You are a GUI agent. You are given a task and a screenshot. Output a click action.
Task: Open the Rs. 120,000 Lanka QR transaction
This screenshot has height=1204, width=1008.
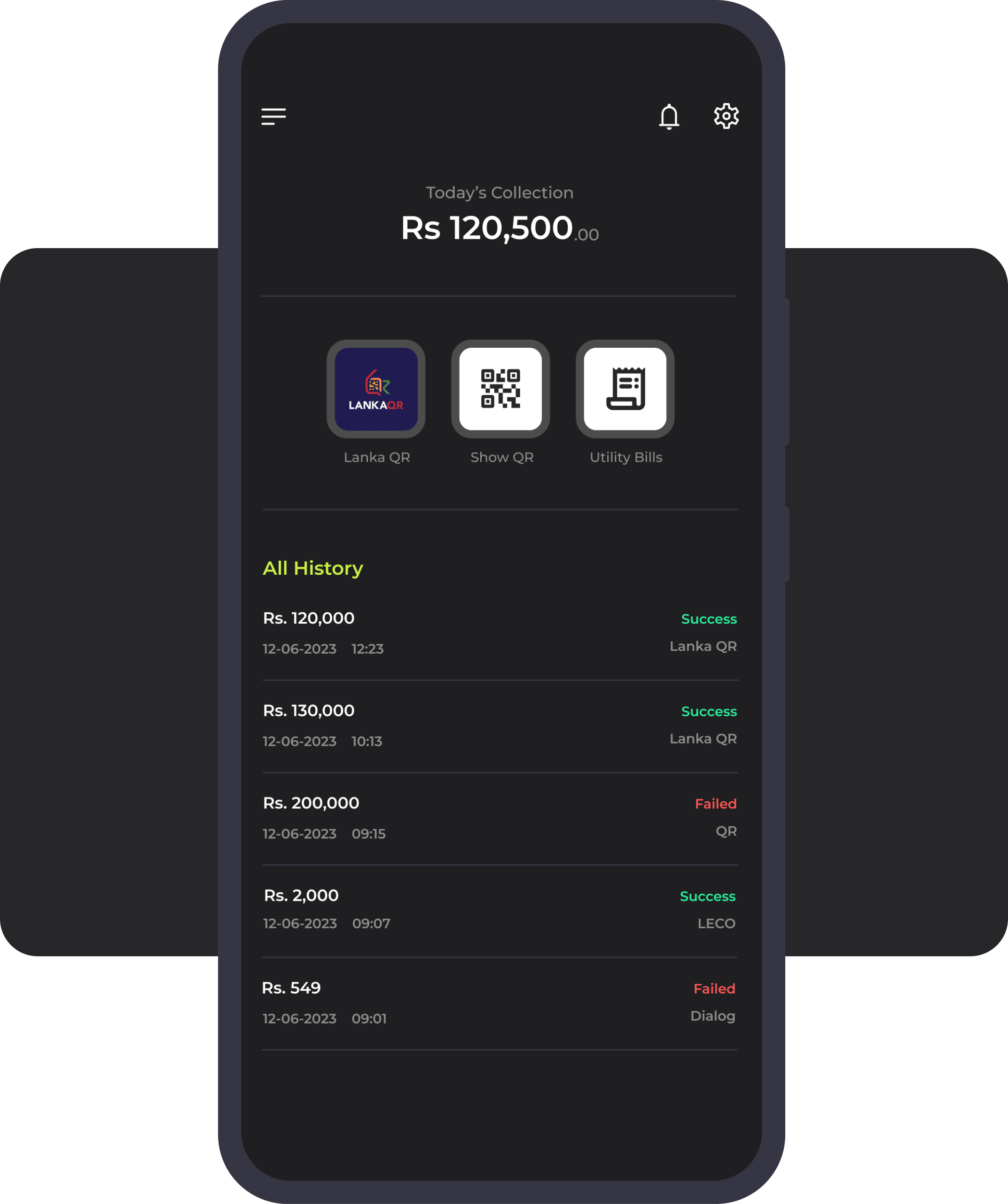500,633
